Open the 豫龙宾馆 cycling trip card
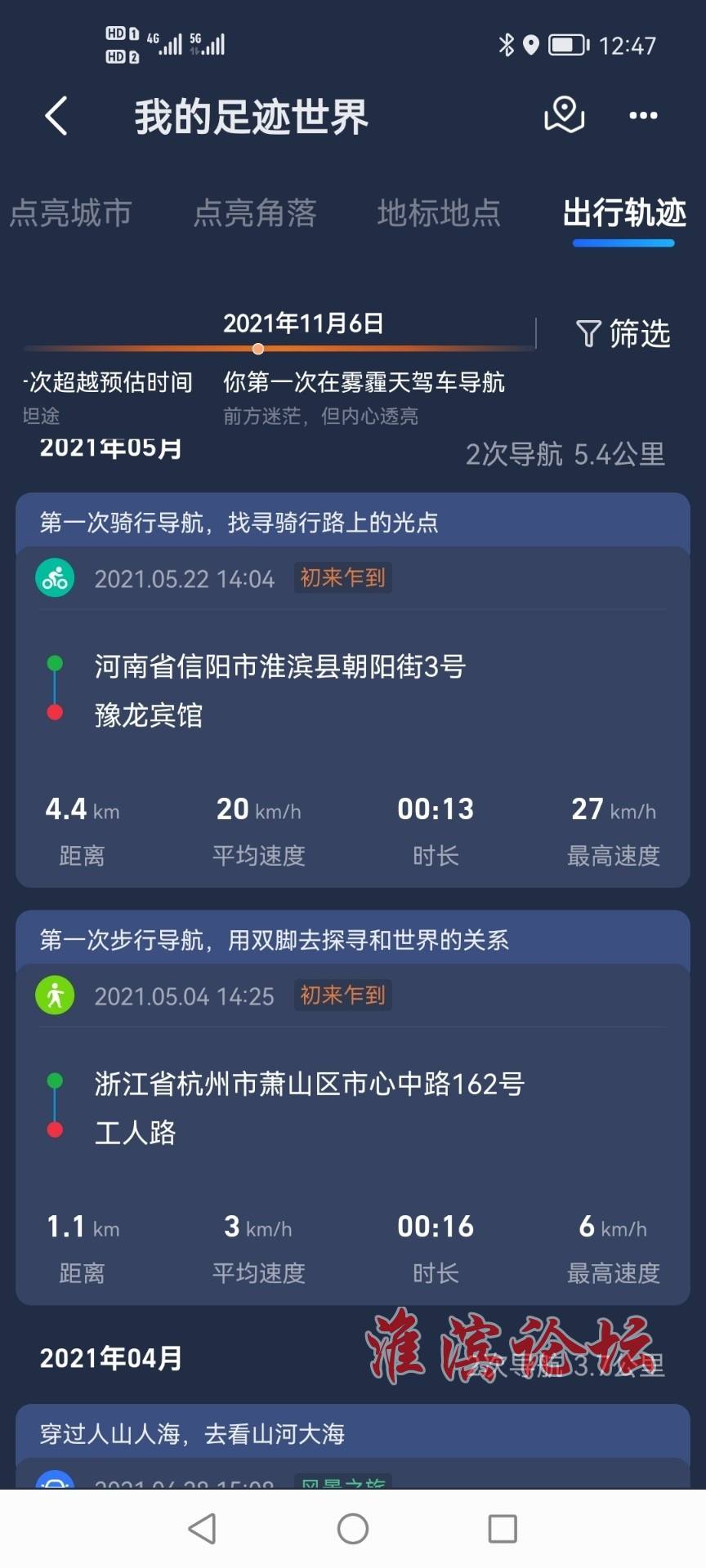This screenshot has height=1568, width=706. click(x=352, y=715)
